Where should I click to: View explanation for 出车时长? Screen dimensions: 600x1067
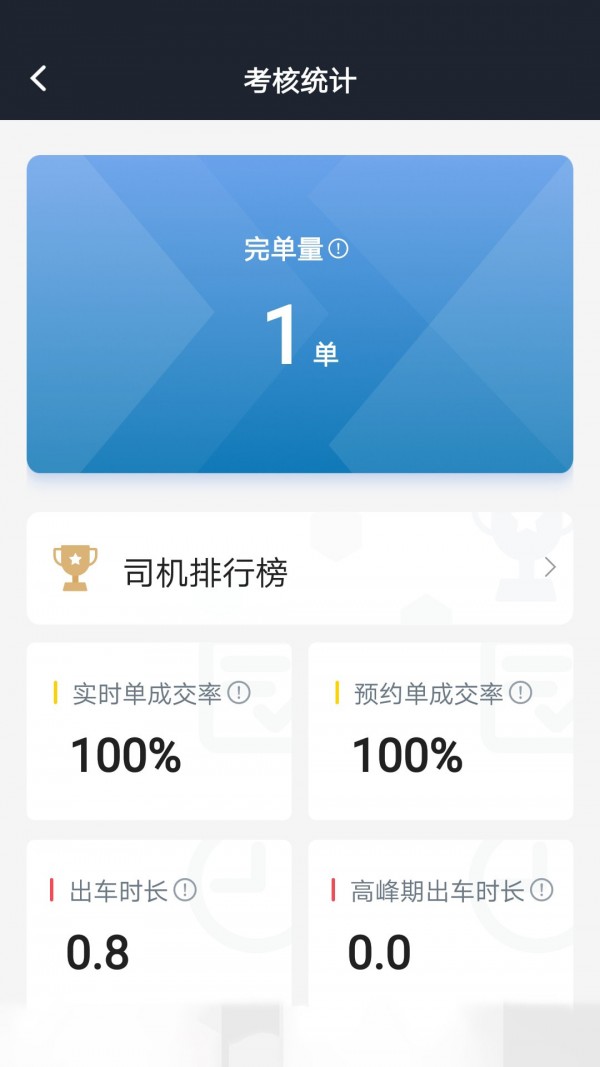tap(185, 890)
